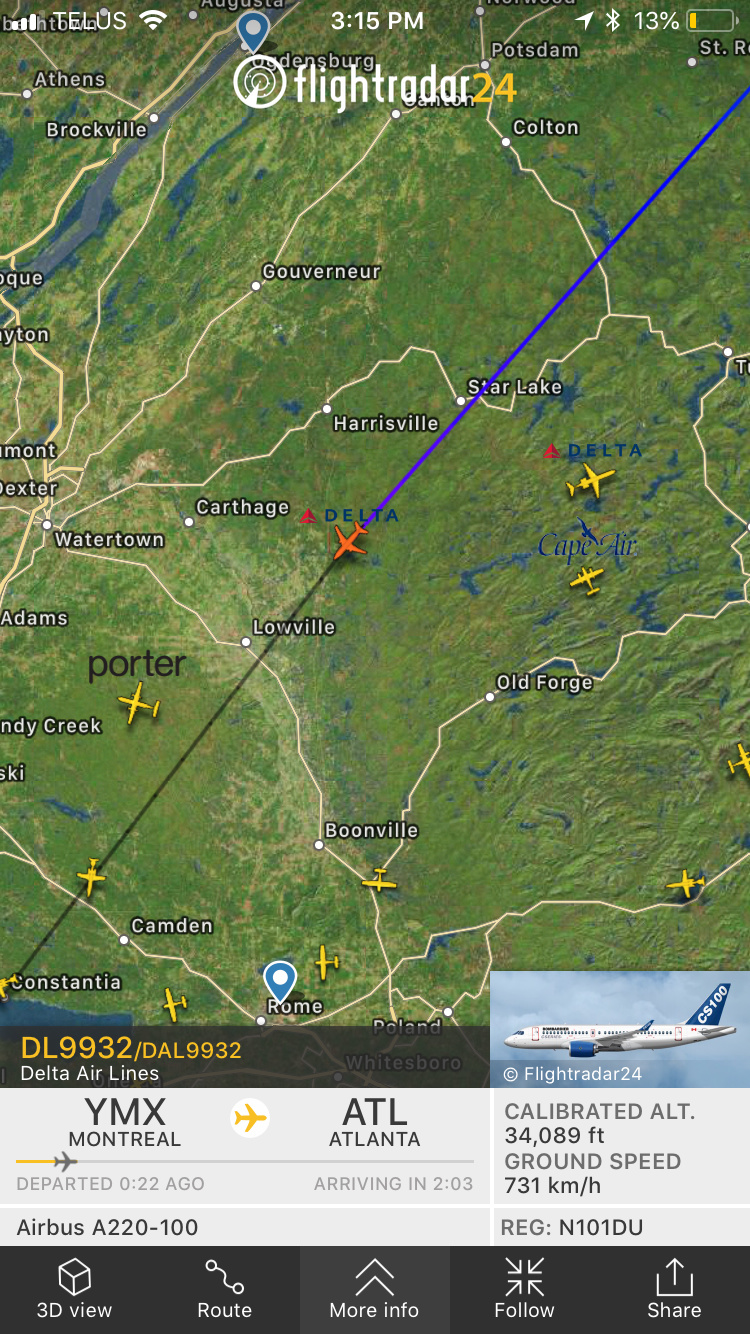Viewport: 750px width, 1334px height.
Task: Expand More info panel
Action: pyautogui.click(x=374, y=1289)
